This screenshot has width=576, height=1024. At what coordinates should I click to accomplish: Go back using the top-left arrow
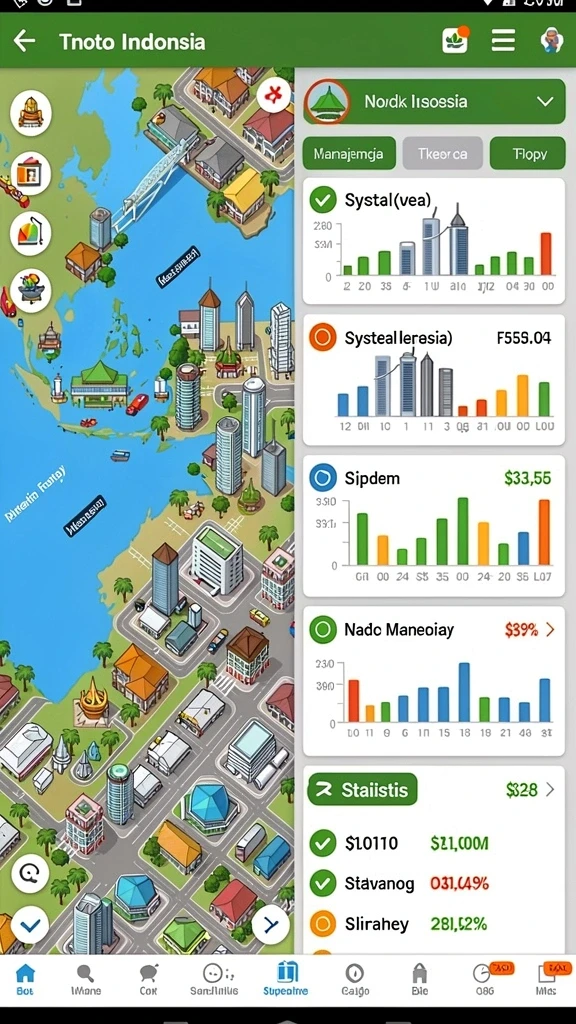pos(24,41)
